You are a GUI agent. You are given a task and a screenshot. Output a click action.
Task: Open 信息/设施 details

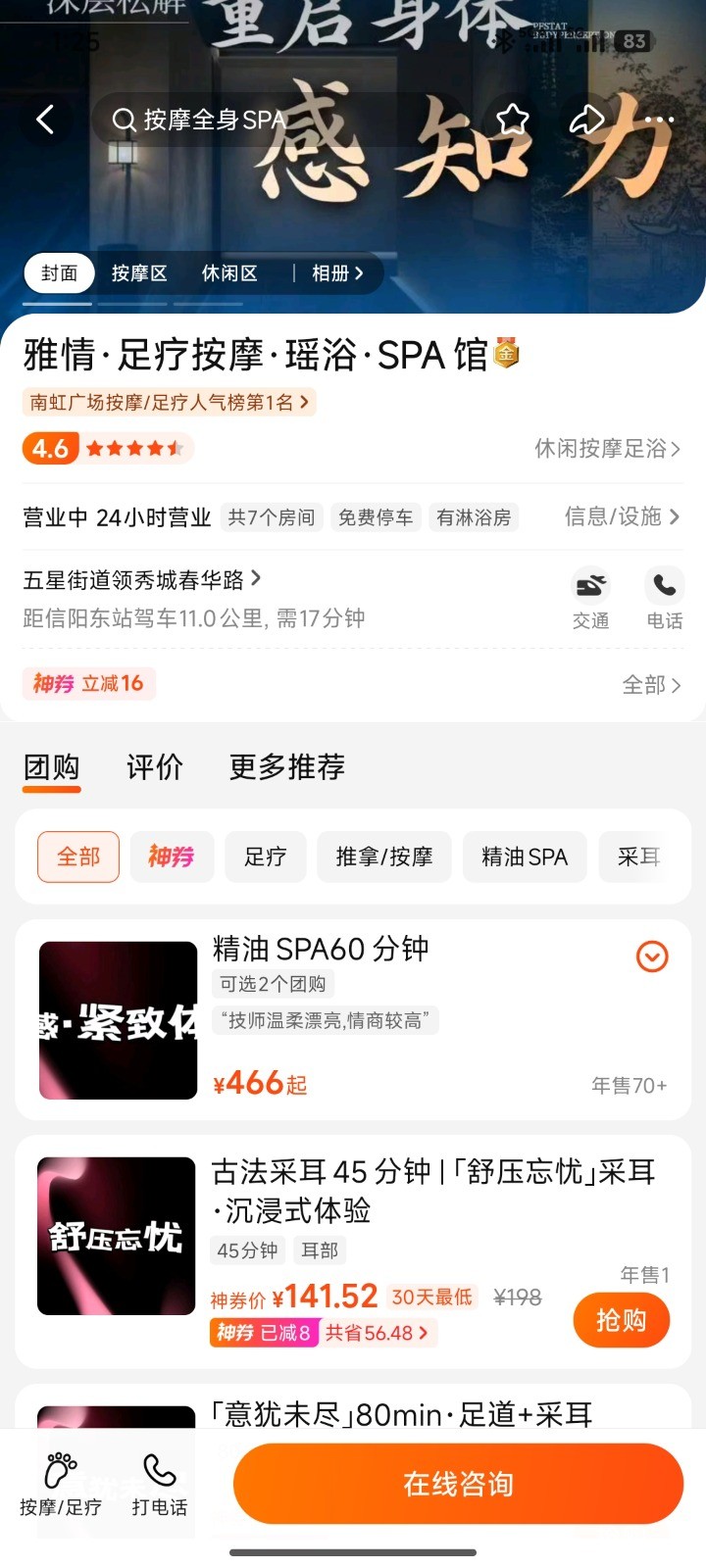622,516
